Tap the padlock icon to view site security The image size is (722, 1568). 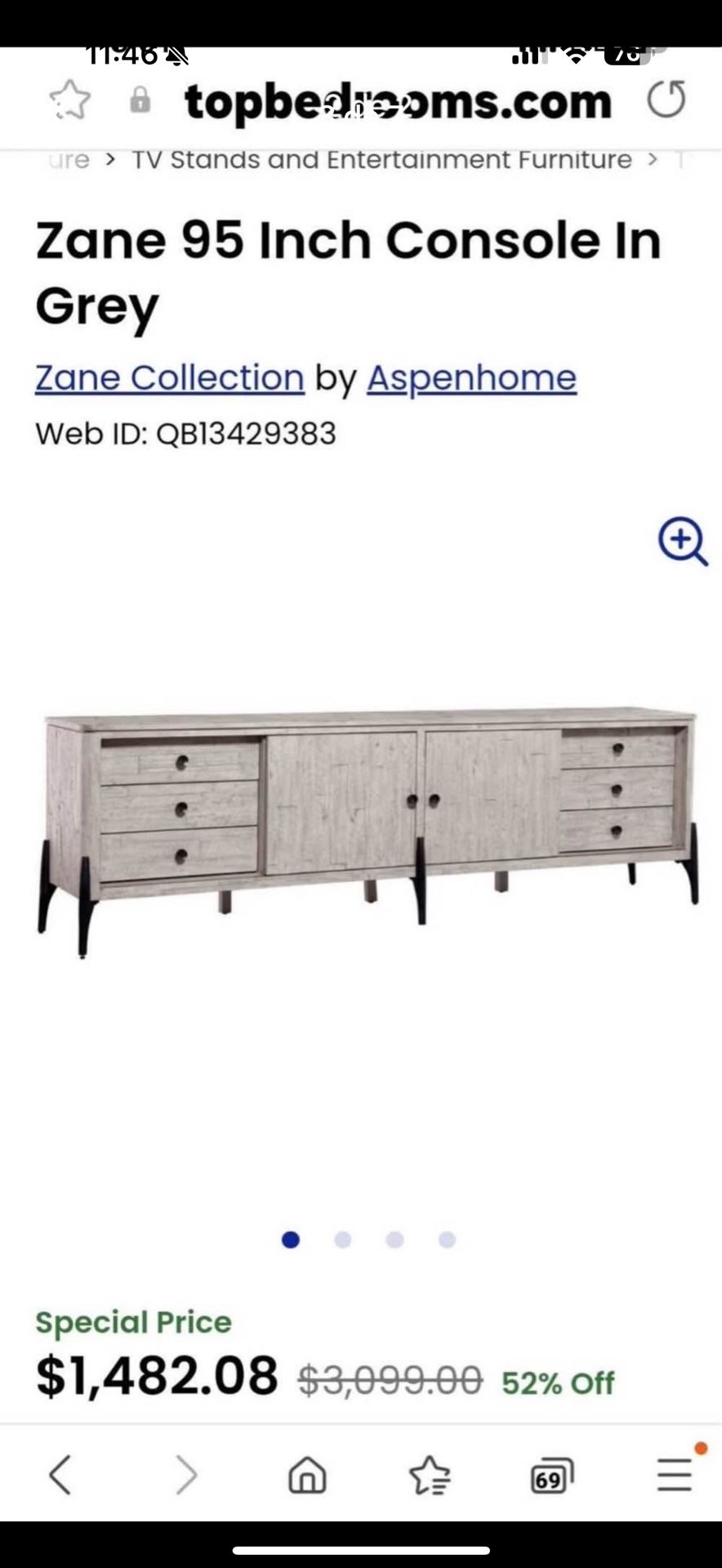(140, 103)
